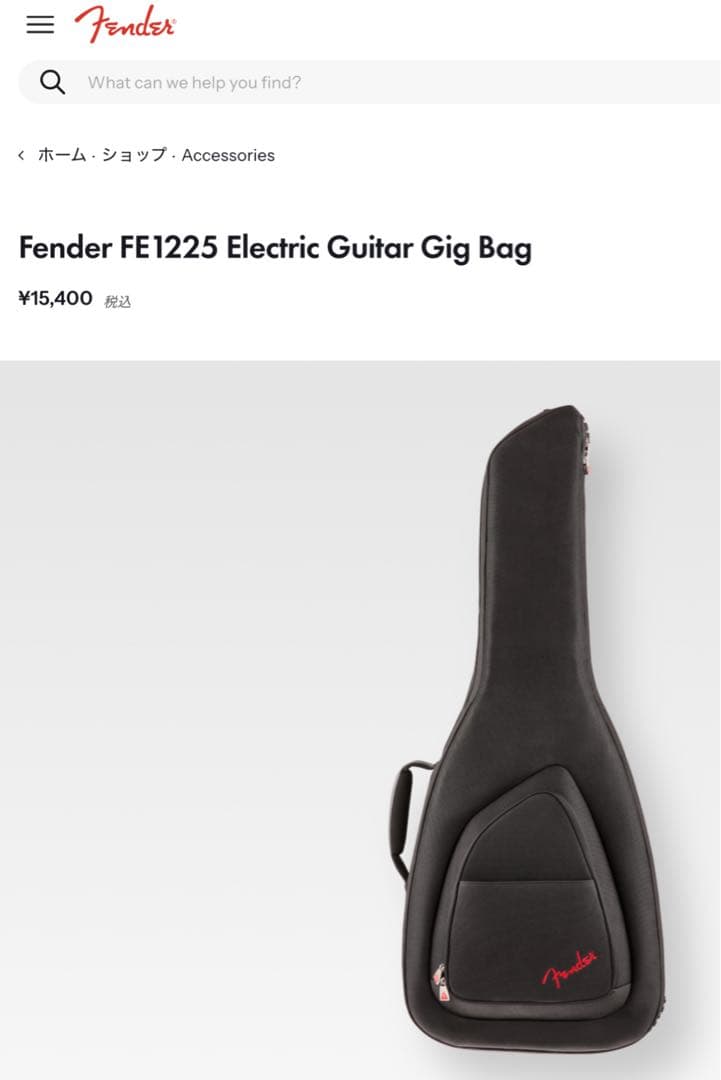721x1080 pixels.
Task: Select the hamburger icon to show site sections
Action: point(40,24)
